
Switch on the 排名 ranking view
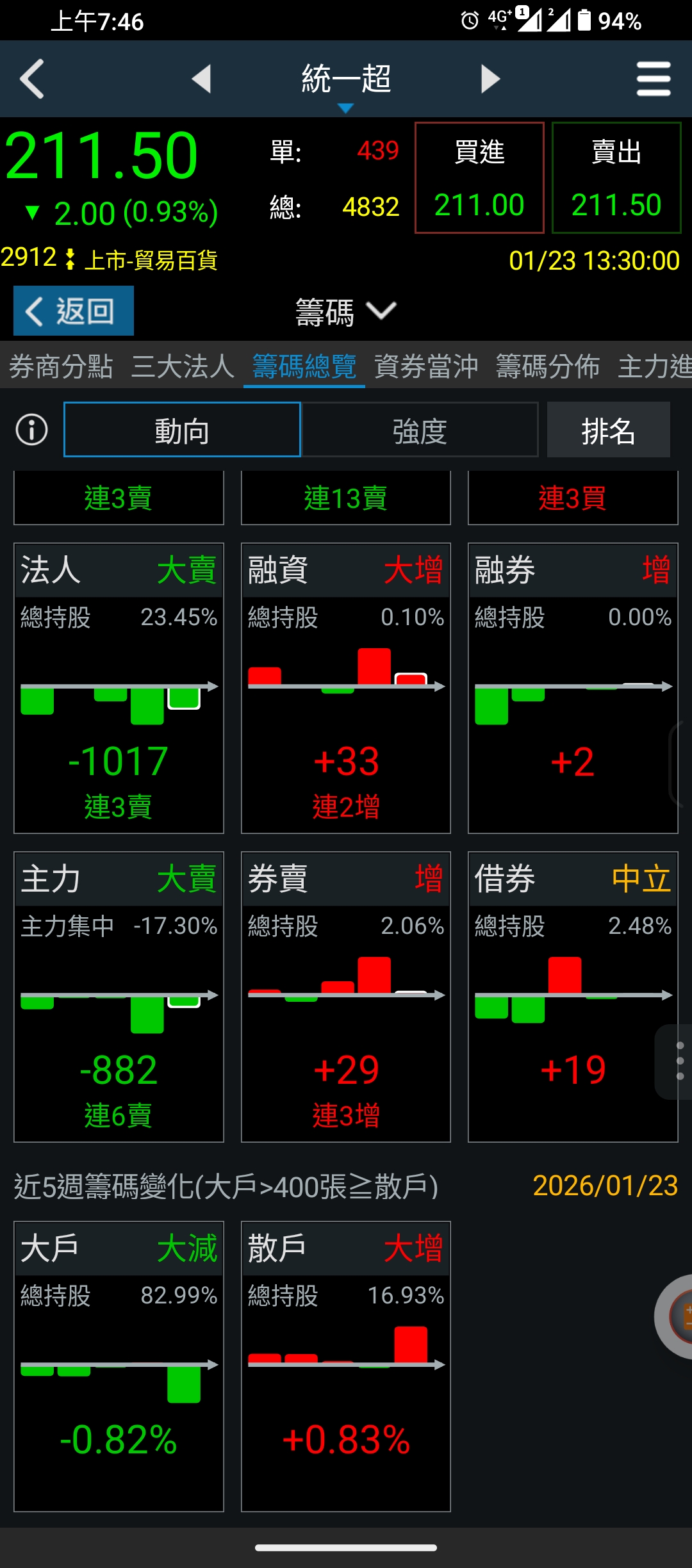608,429
